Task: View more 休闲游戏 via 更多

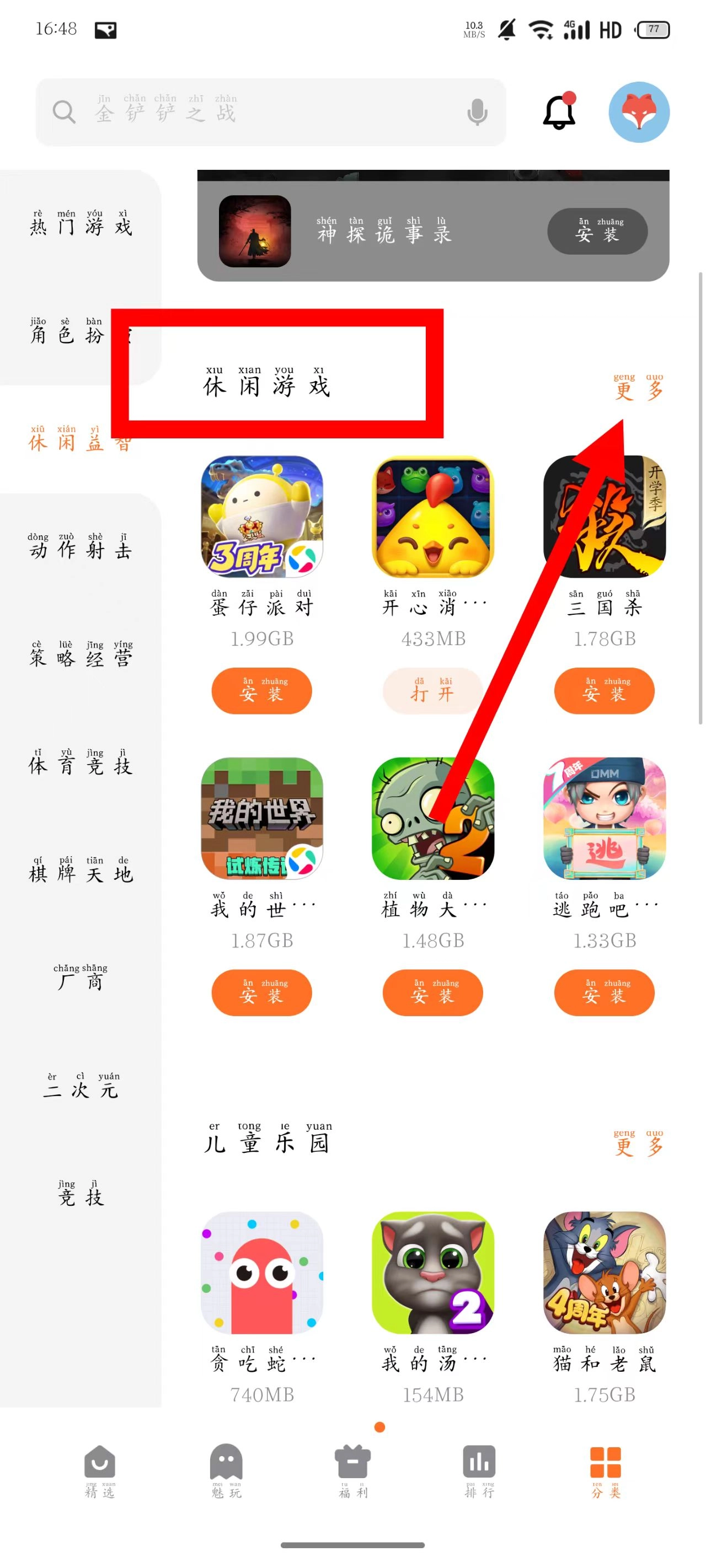Action: click(638, 387)
